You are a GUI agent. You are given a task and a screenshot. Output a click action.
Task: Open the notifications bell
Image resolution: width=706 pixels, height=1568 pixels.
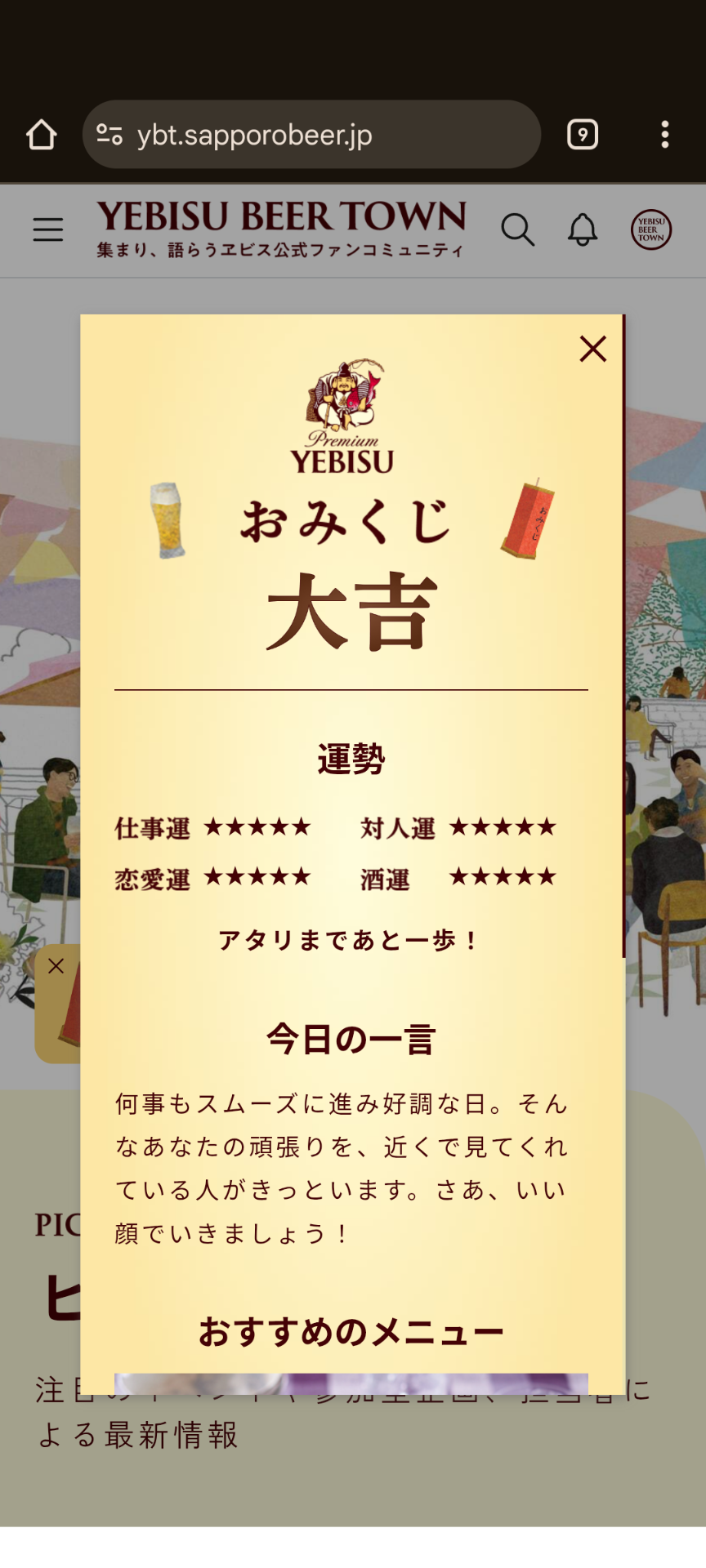(583, 230)
